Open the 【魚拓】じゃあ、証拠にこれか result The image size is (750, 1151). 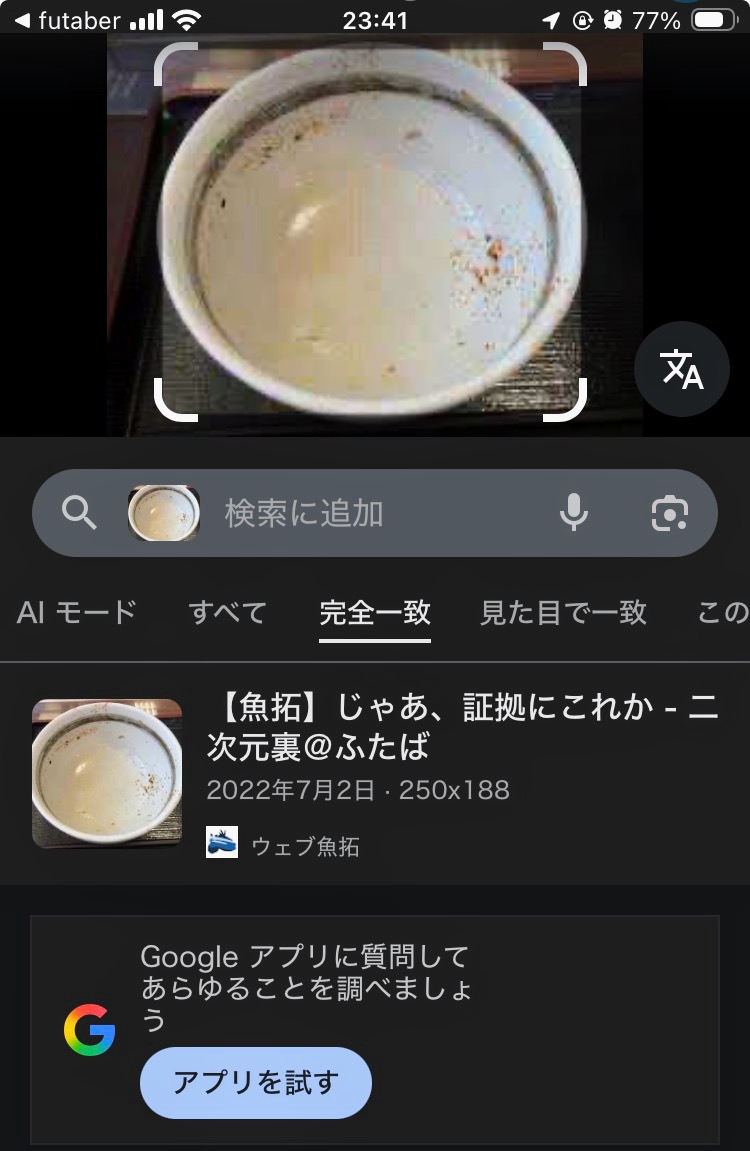pos(461,727)
